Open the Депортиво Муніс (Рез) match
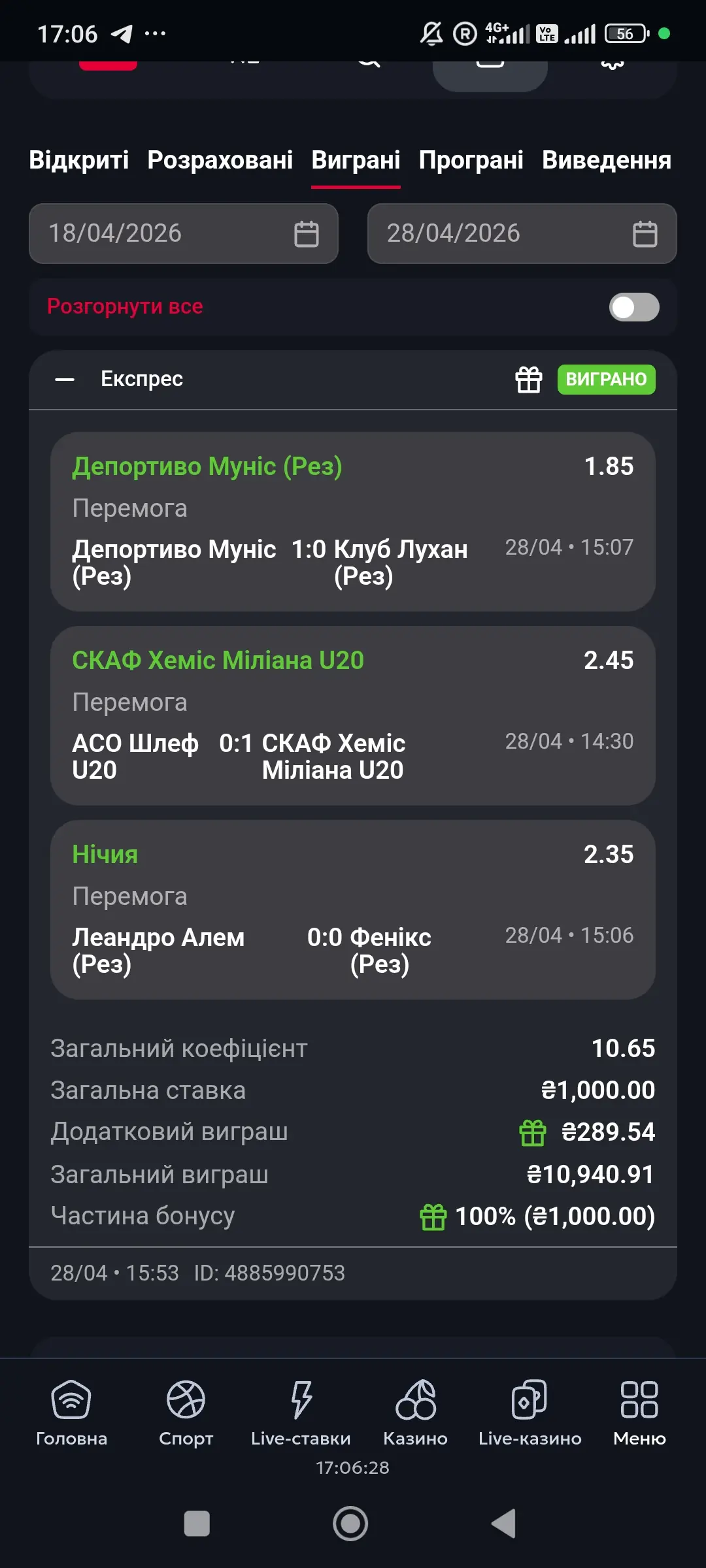The image size is (706, 1568). pos(352,521)
